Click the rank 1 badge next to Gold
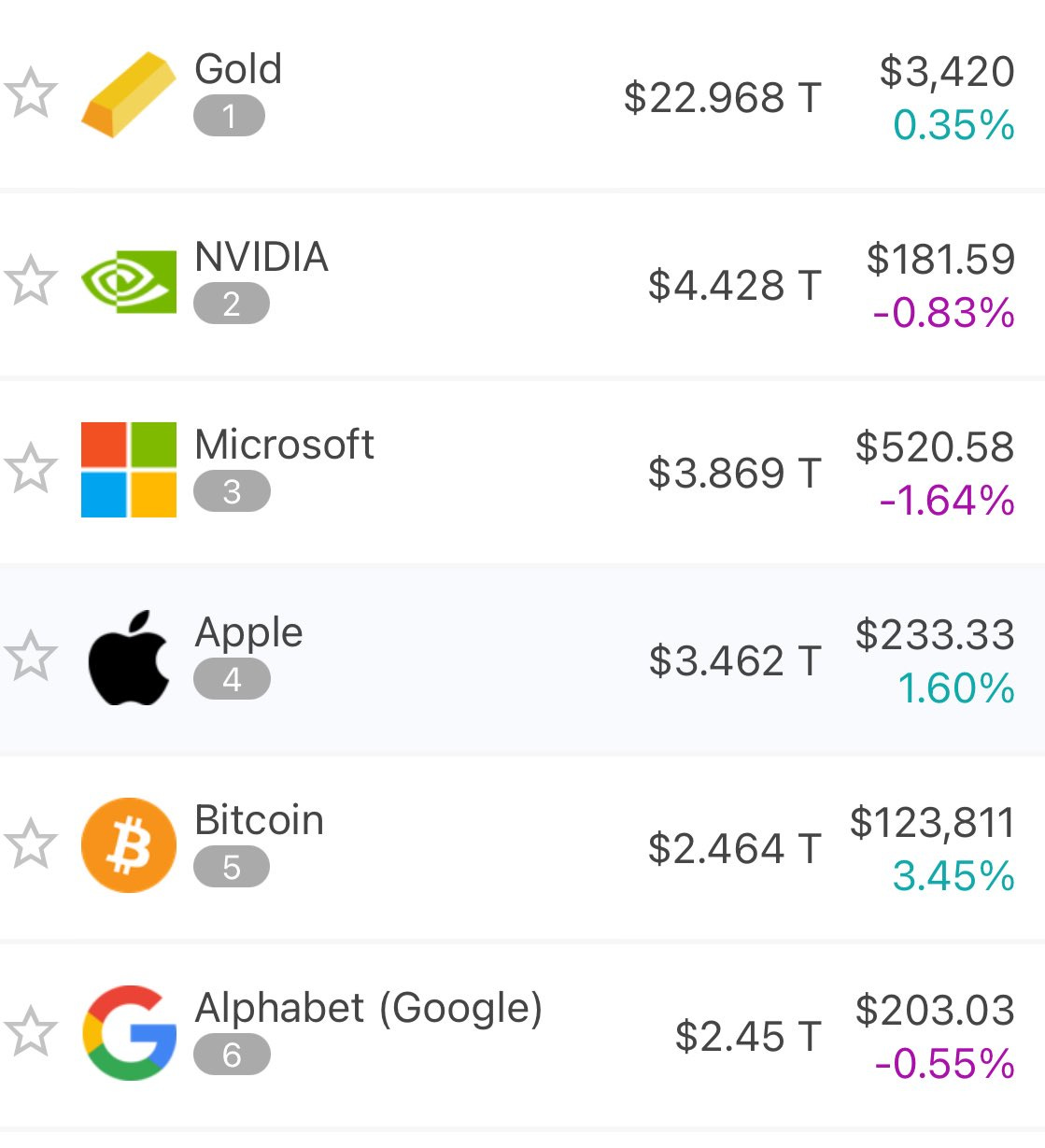This screenshot has height=1148, width=1045. pyautogui.click(x=232, y=116)
